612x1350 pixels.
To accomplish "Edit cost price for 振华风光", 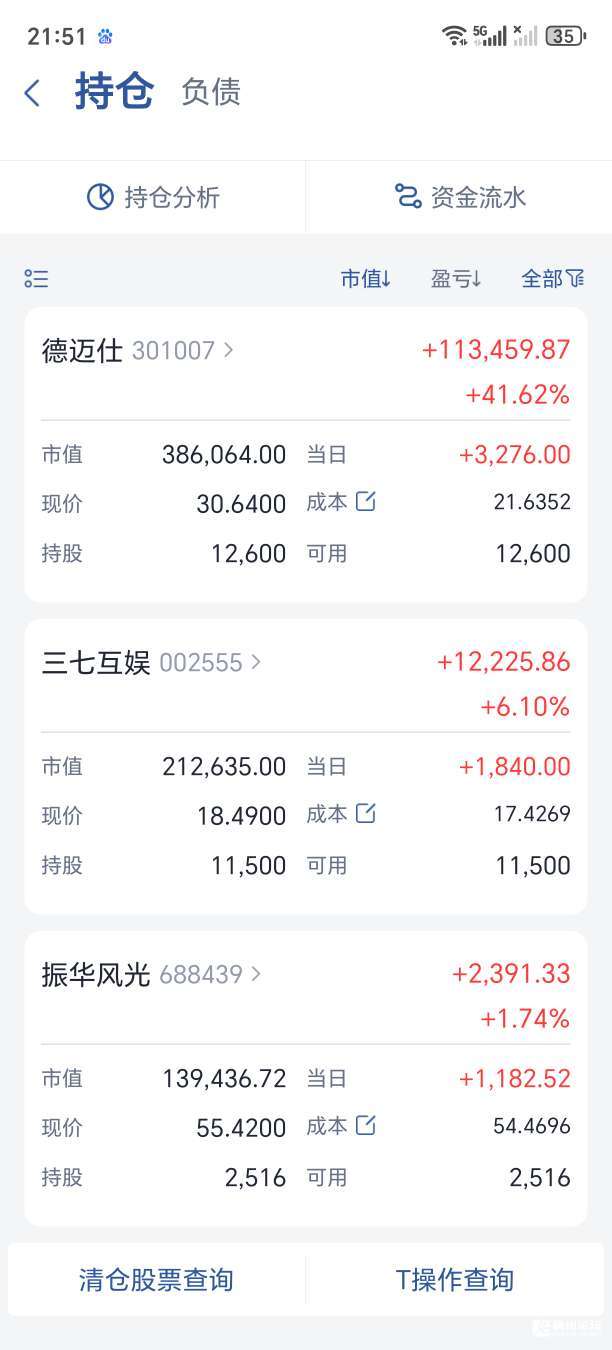I will click(365, 1126).
